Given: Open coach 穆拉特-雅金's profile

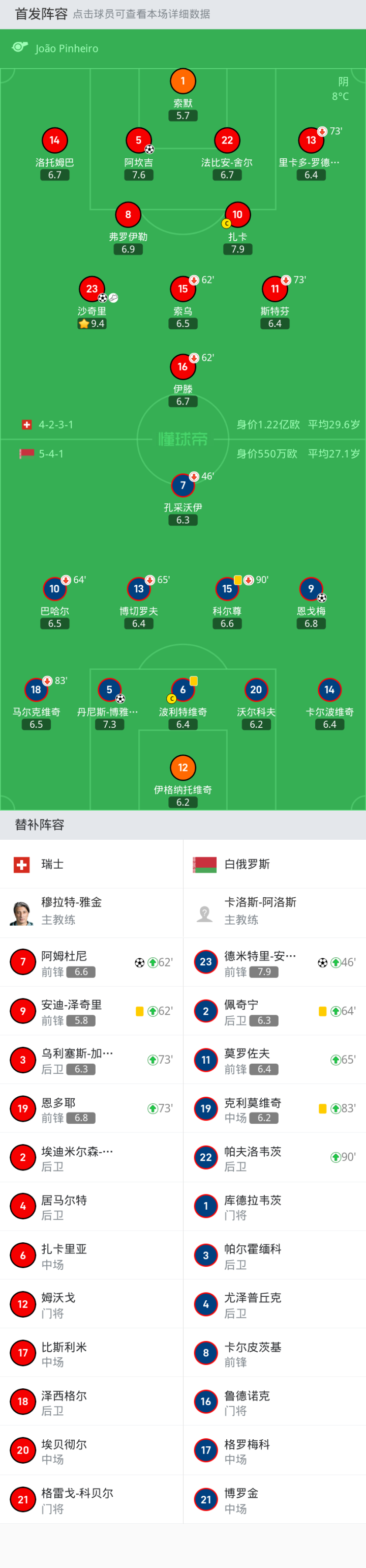Looking at the screenshot, I should point(91,913).
